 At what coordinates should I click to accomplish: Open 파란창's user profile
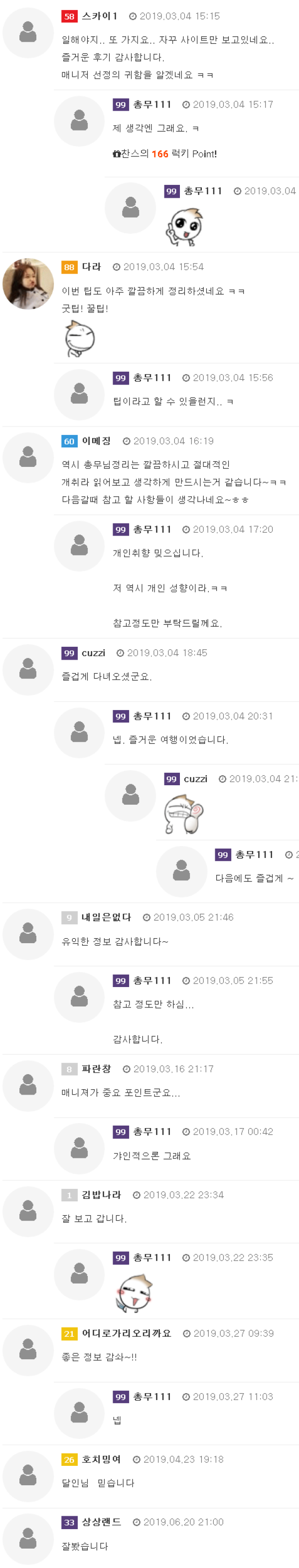click(96, 1068)
